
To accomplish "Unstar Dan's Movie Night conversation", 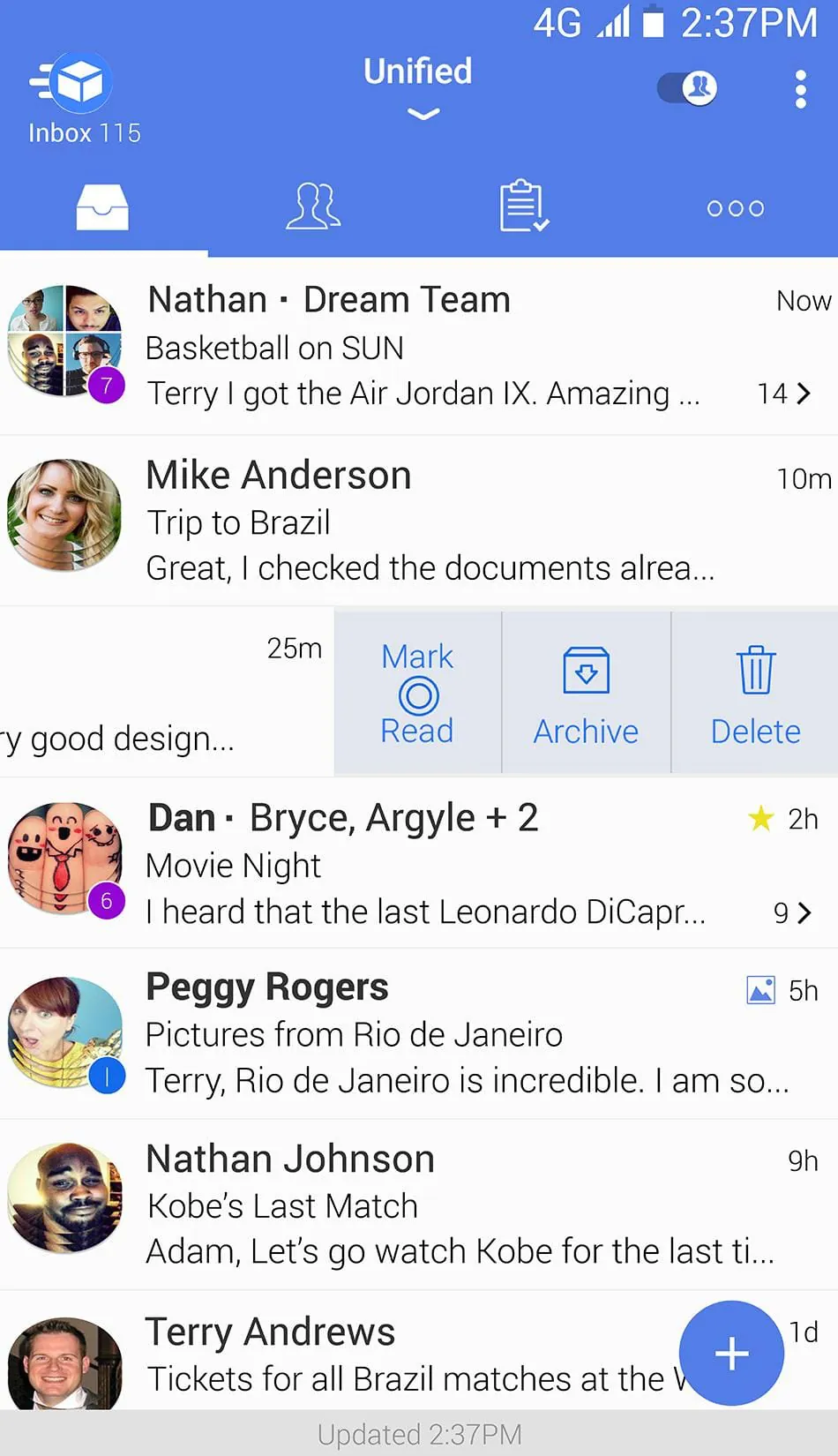I will (x=759, y=818).
